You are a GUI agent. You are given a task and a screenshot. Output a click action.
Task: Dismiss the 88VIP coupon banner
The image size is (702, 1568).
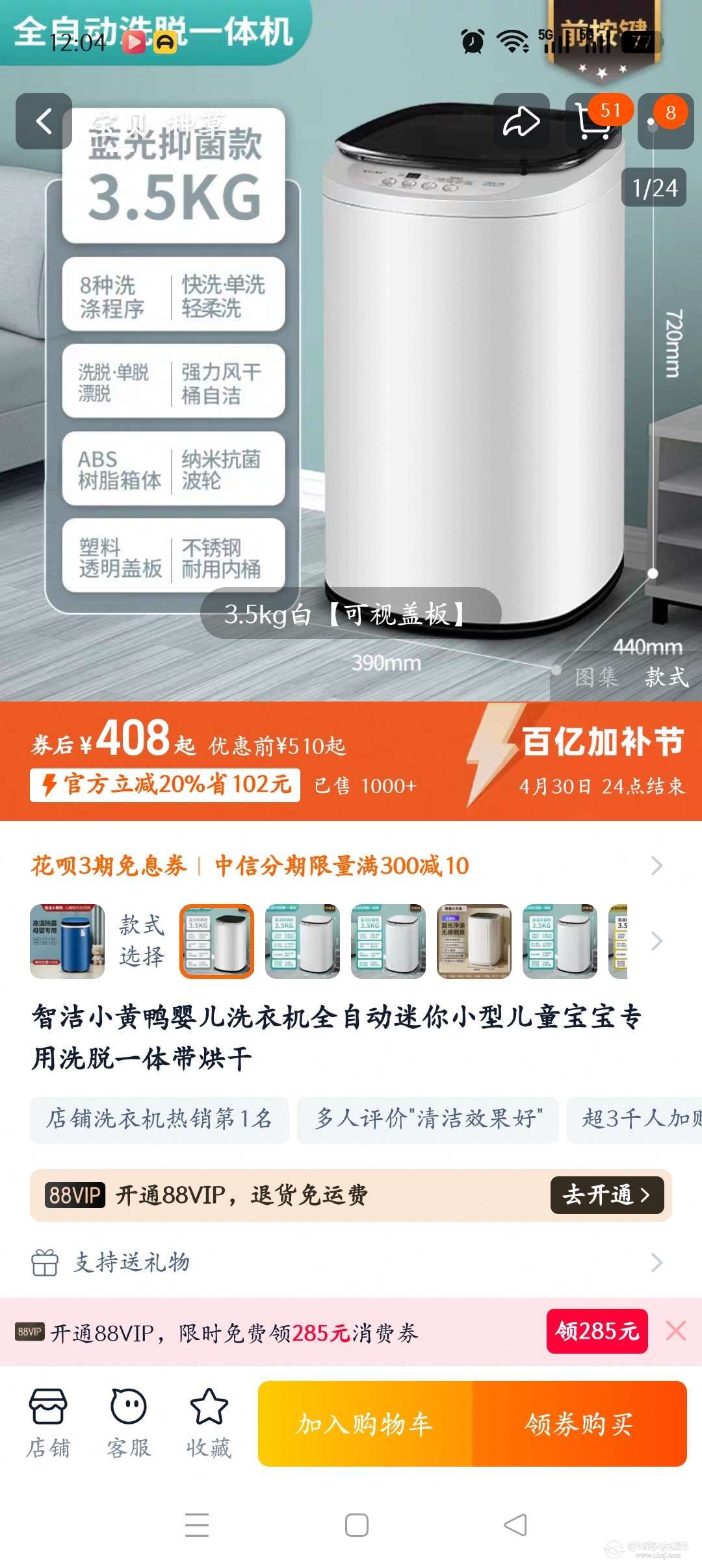[x=676, y=1331]
